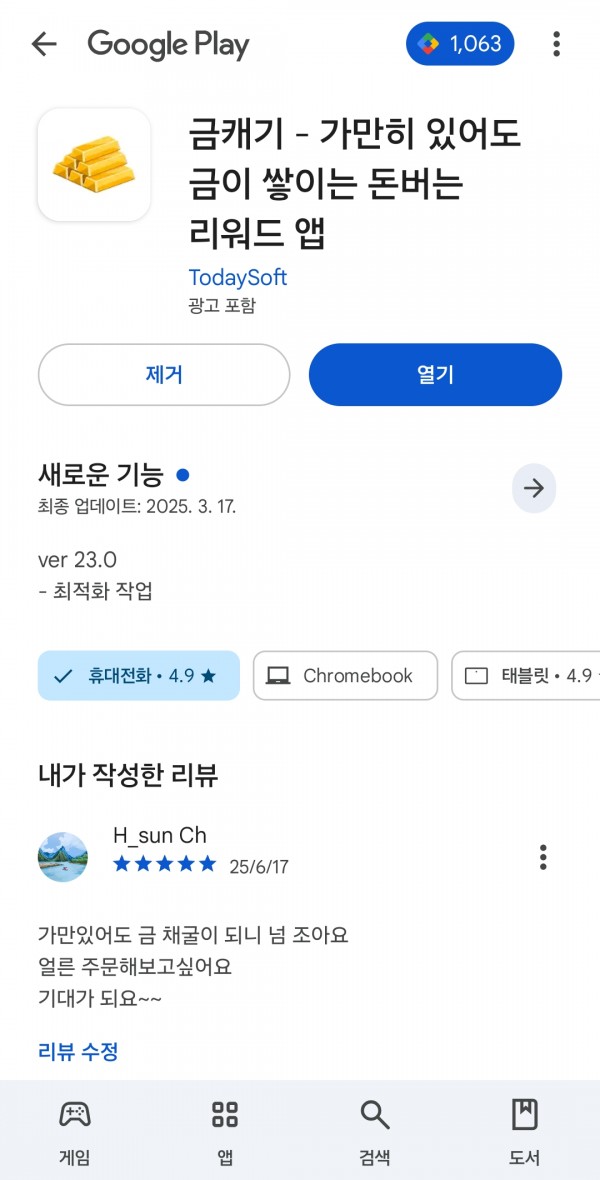Switch to the 도서 tab
The height and width of the screenshot is (1180, 600).
pos(524,1131)
